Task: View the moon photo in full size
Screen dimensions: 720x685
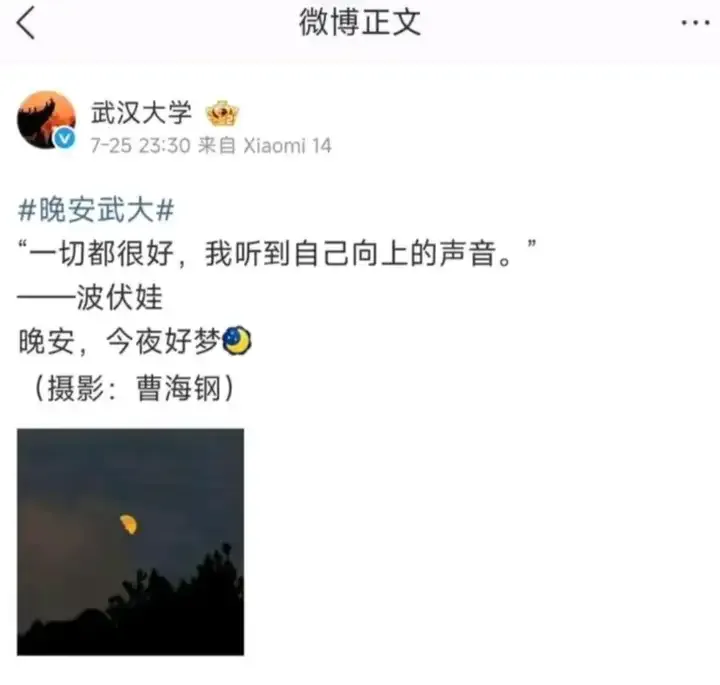Action: pyautogui.click(x=130, y=541)
